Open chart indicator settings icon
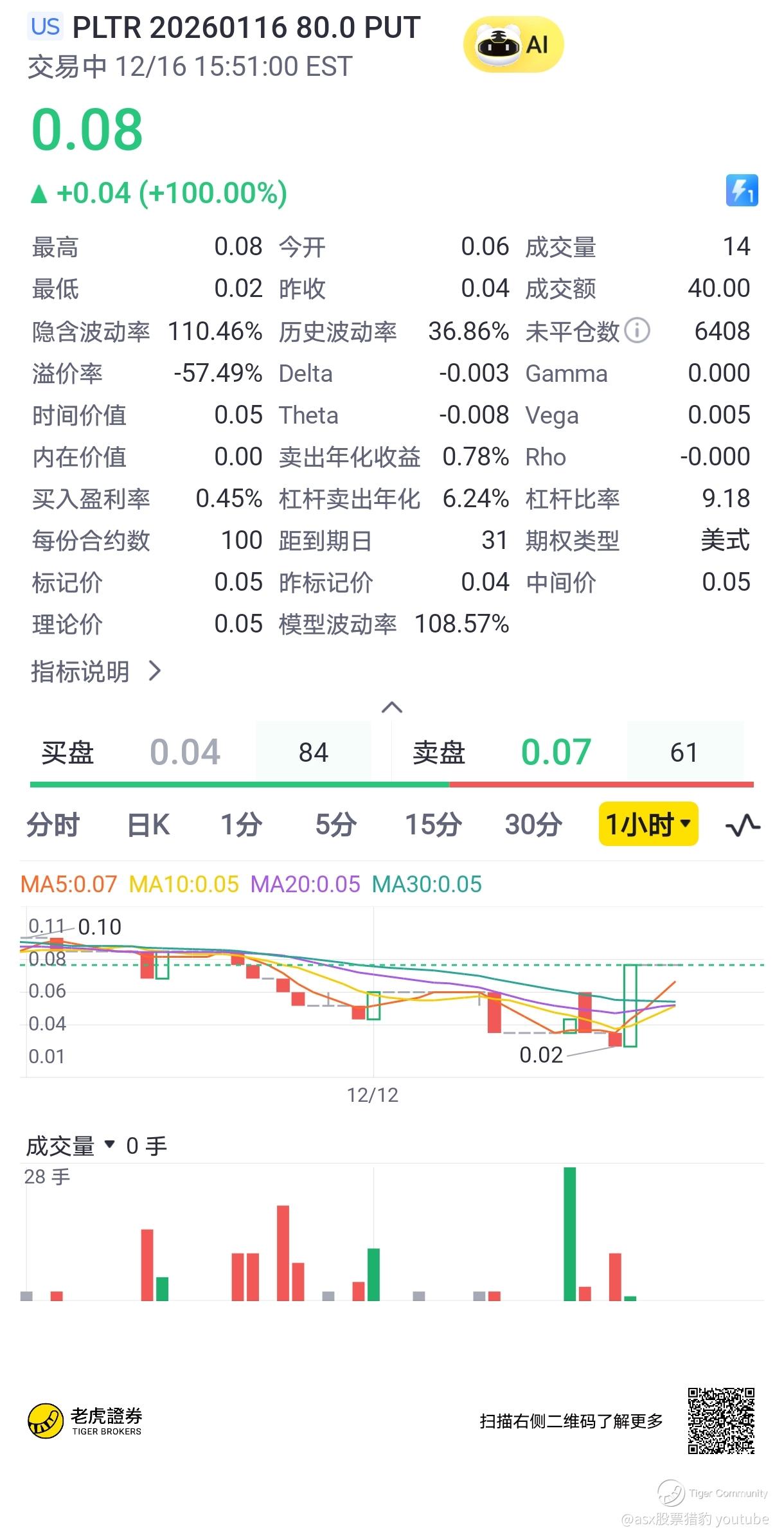784x1537 pixels. pos(742,825)
